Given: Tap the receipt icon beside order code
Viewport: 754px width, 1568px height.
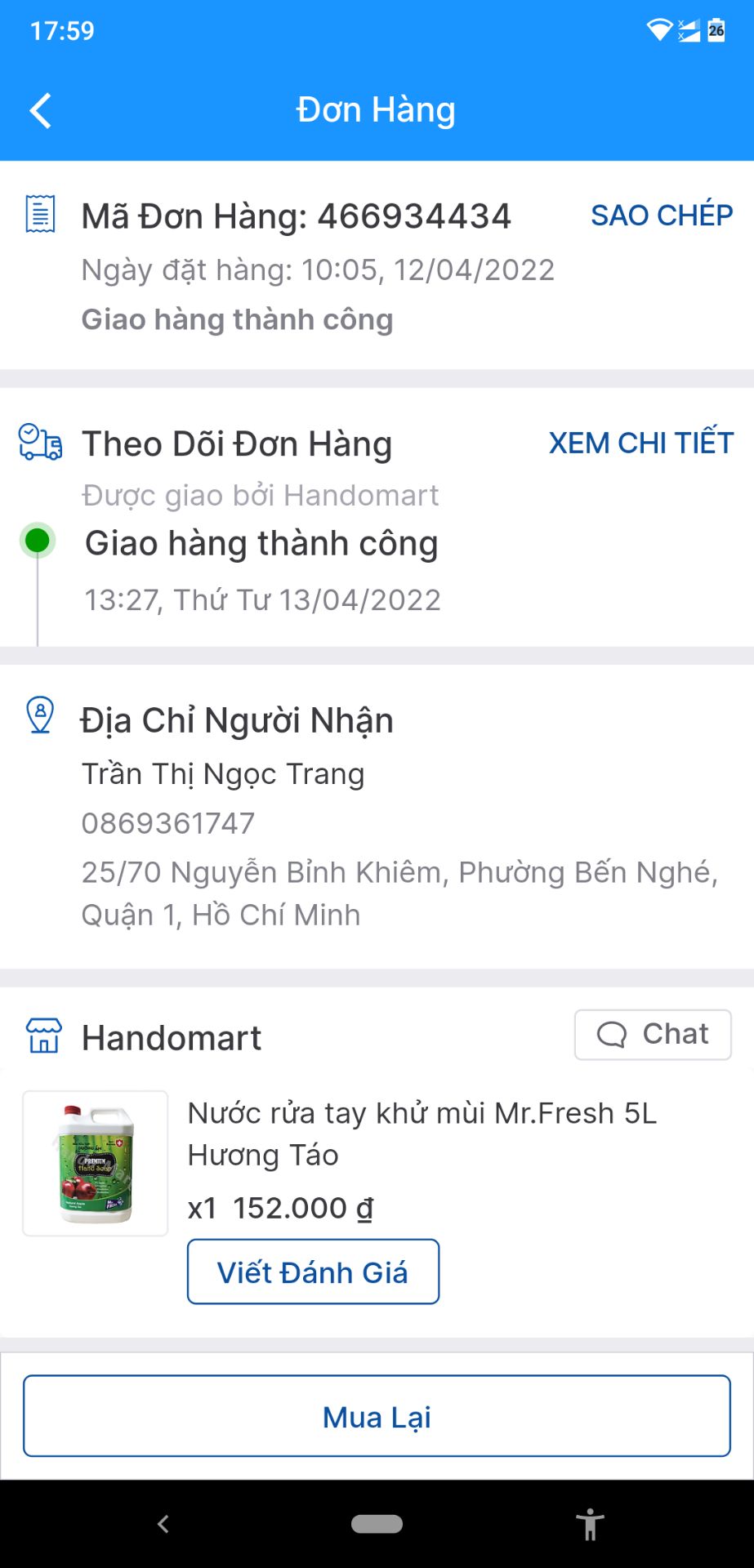Looking at the screenshot, I should pyautogui.click(x=38, y=214).
